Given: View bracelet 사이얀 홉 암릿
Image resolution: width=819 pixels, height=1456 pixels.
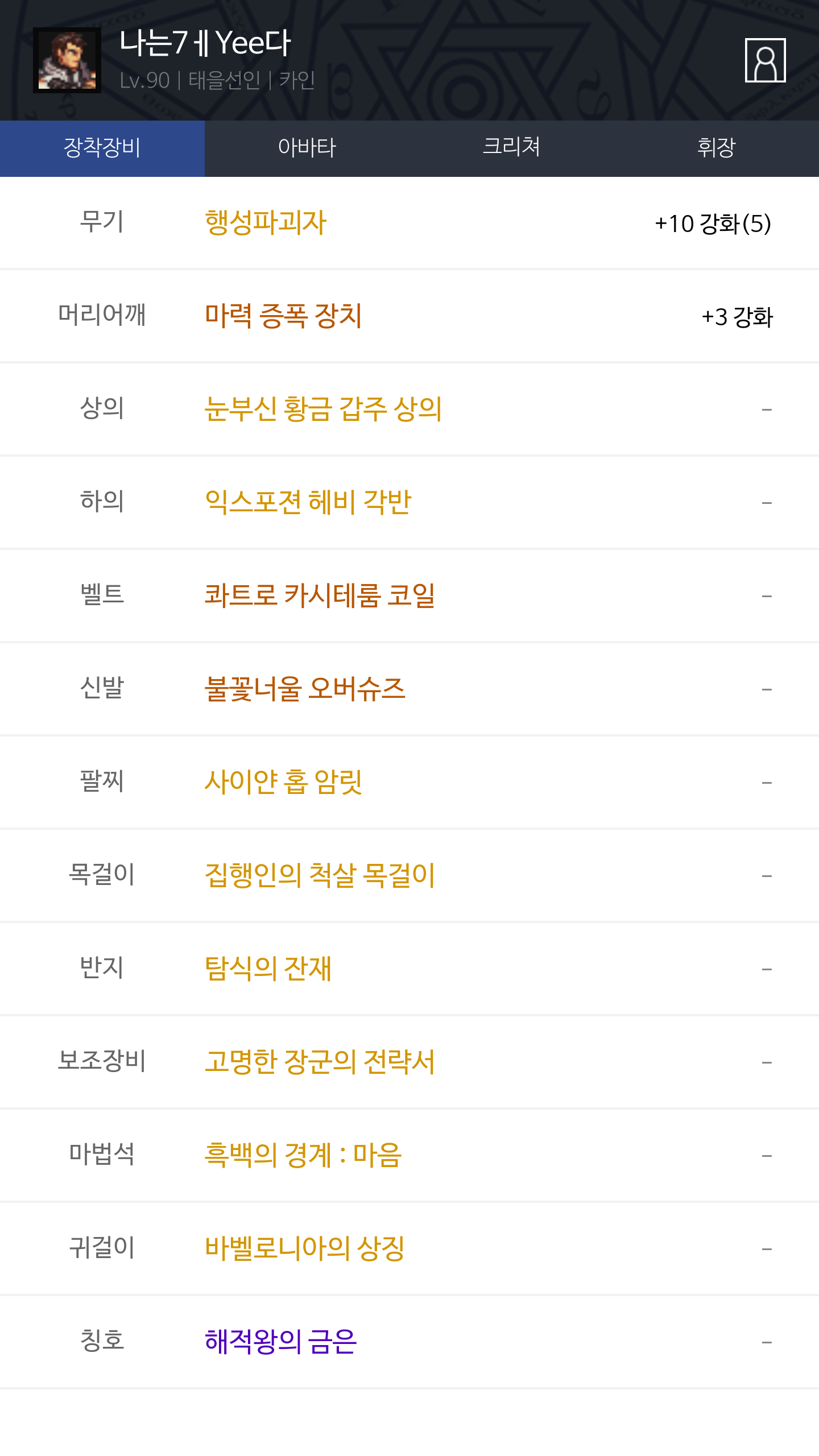Looking at the screenshot, I should tap(283, 782).
